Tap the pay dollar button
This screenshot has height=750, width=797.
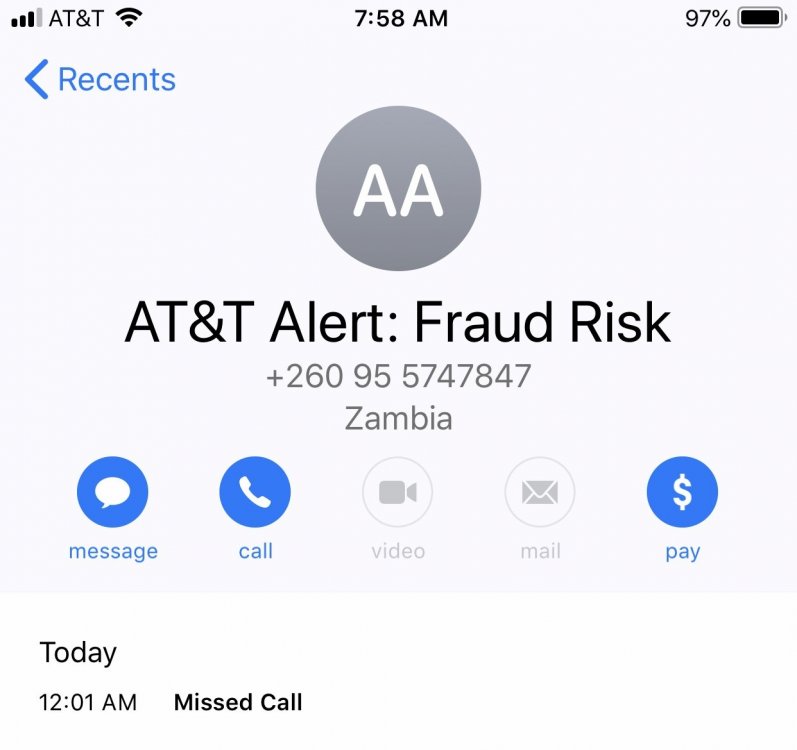[x=682, y=492]
